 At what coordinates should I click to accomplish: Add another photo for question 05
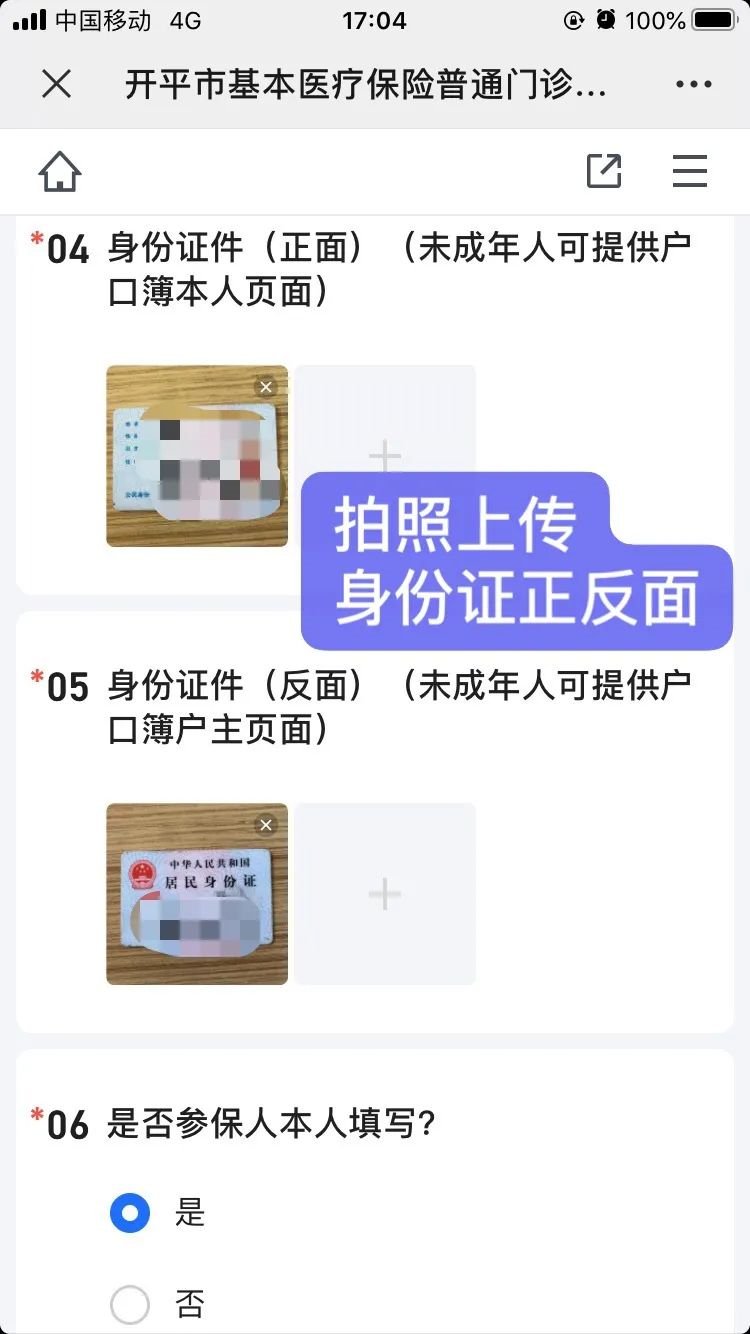(x=385, y=894)
